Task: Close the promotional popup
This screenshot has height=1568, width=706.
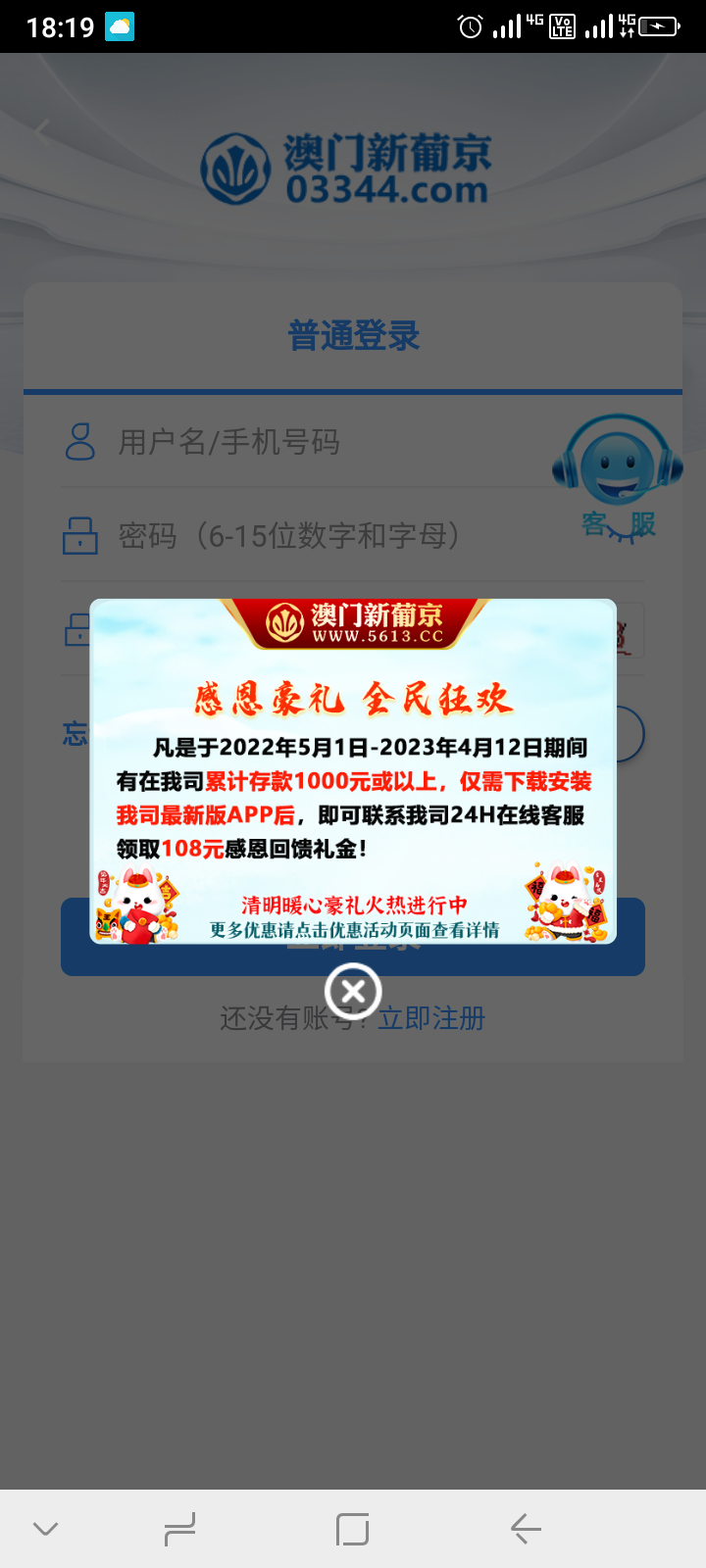Action: coord(353,991)
